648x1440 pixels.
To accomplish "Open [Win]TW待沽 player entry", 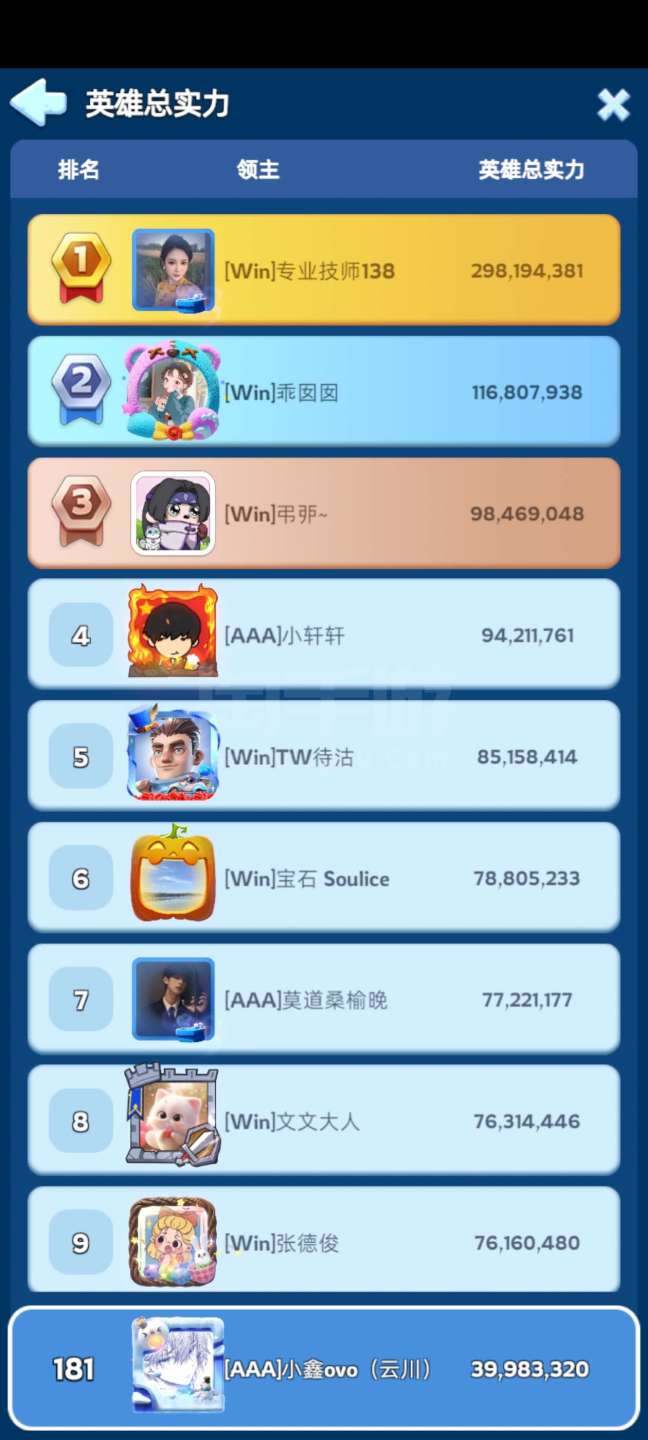I will pos(324,757).
